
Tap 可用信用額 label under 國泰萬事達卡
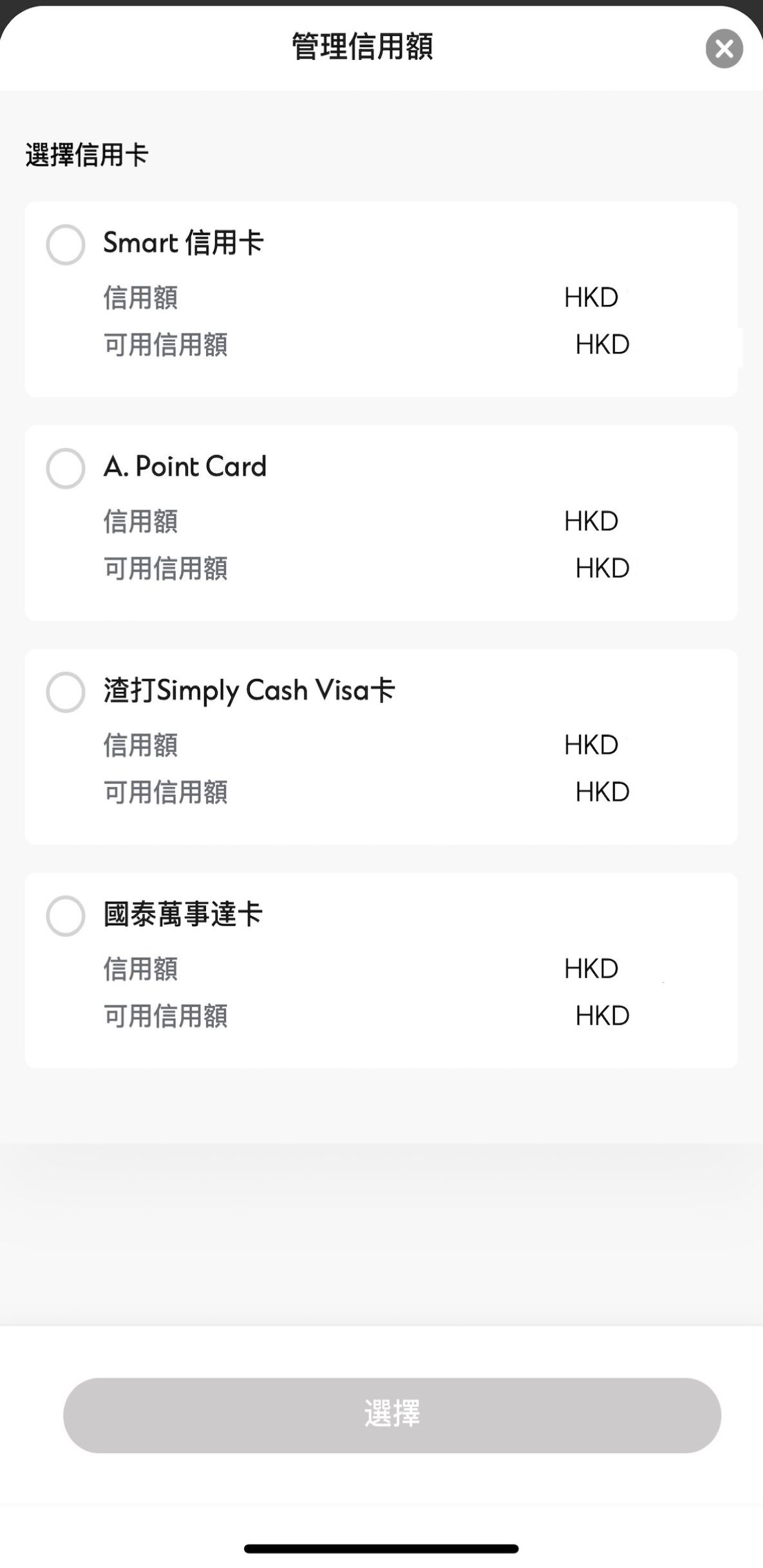tap(165, 1016)
